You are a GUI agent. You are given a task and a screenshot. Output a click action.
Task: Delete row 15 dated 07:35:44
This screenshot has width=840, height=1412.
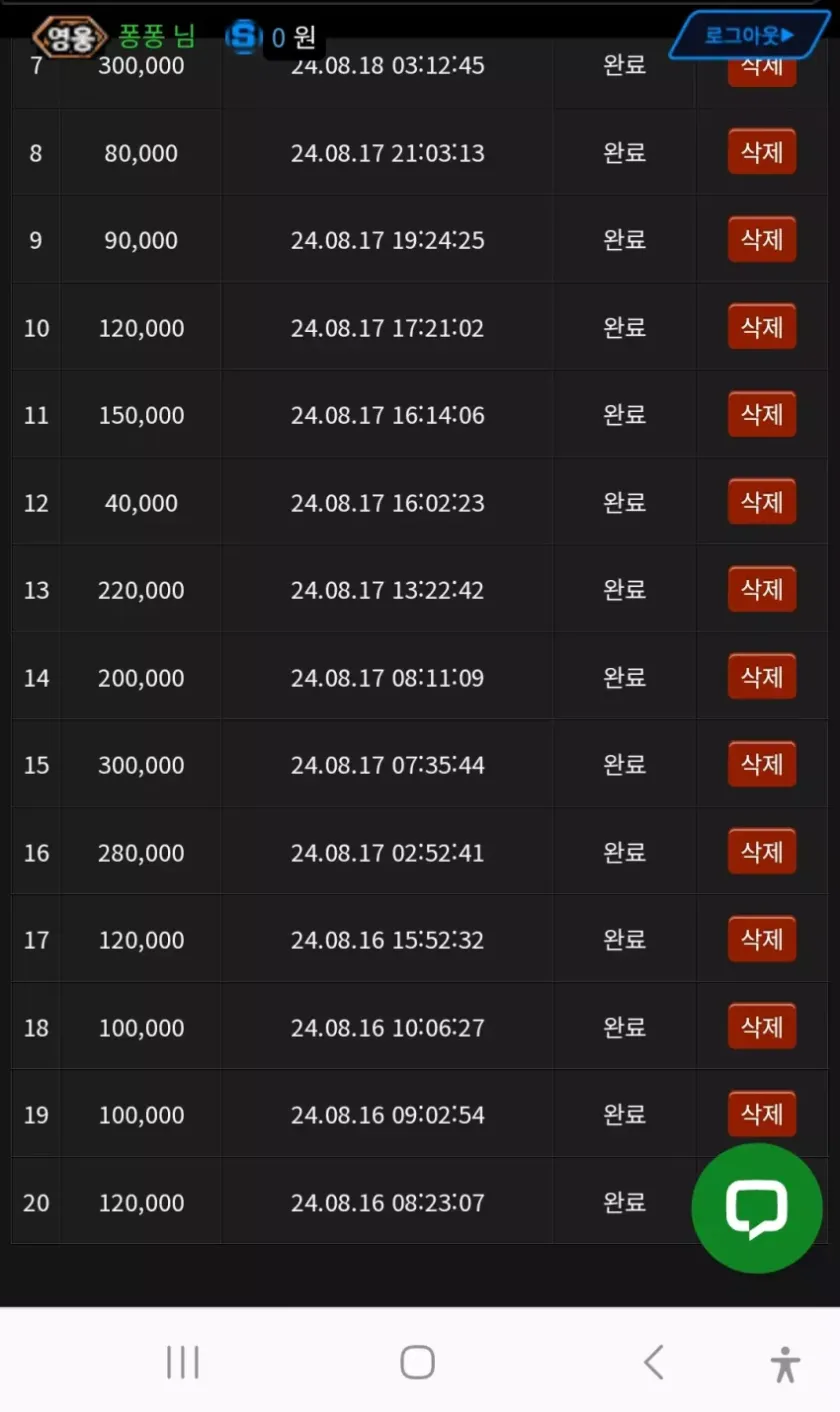tap(761, 764)
